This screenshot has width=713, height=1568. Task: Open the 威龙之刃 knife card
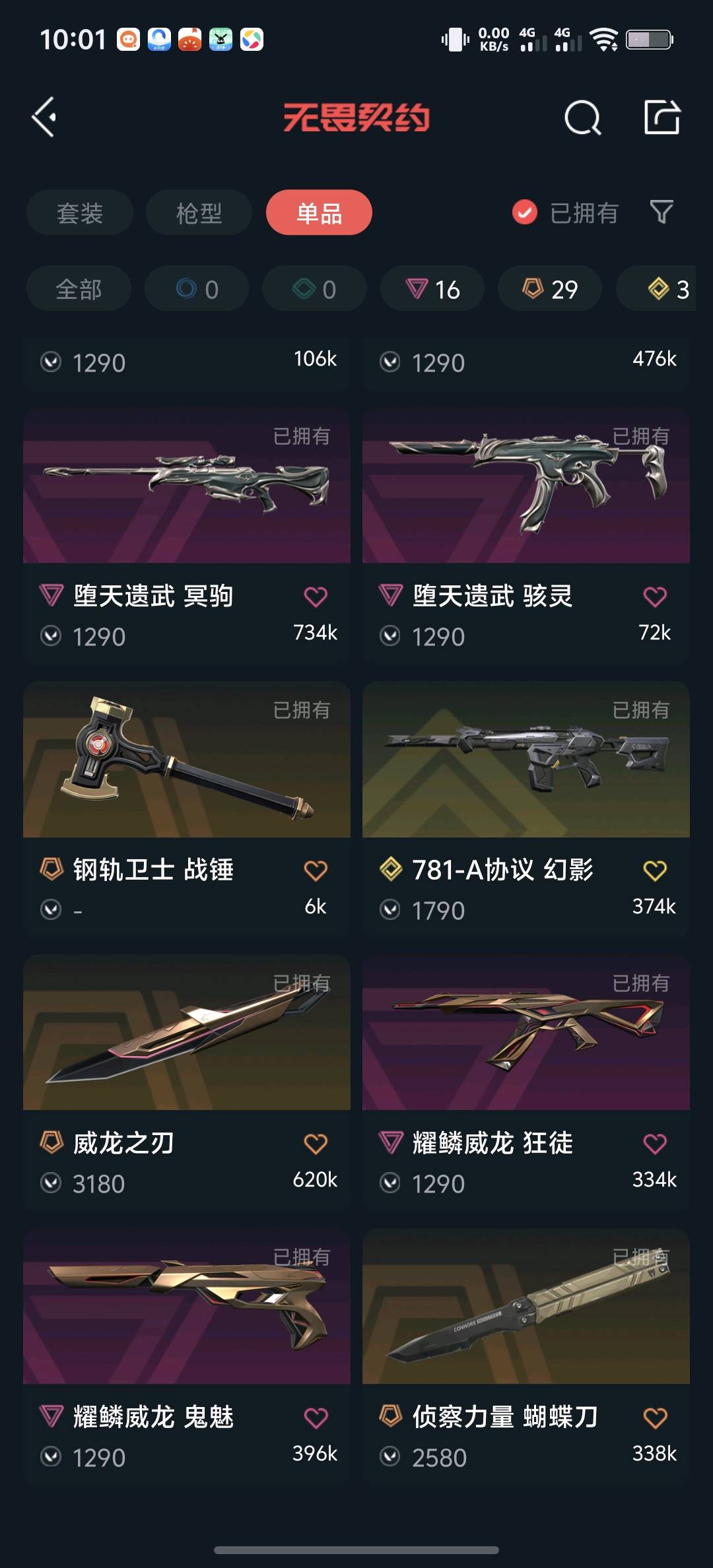(x=187, y=1082)
